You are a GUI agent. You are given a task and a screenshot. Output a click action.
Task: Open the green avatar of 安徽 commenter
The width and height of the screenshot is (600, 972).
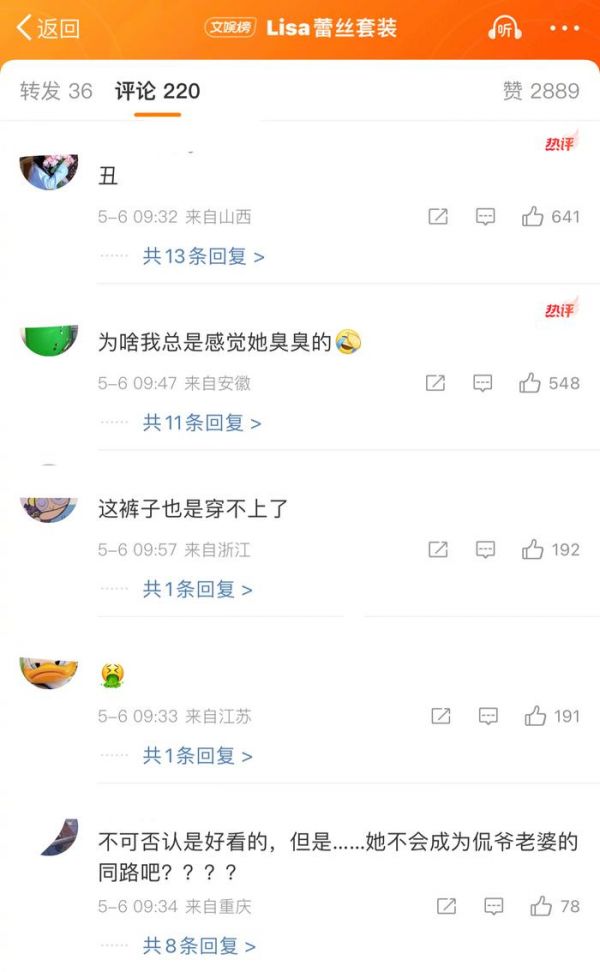(x=49, y=341)
